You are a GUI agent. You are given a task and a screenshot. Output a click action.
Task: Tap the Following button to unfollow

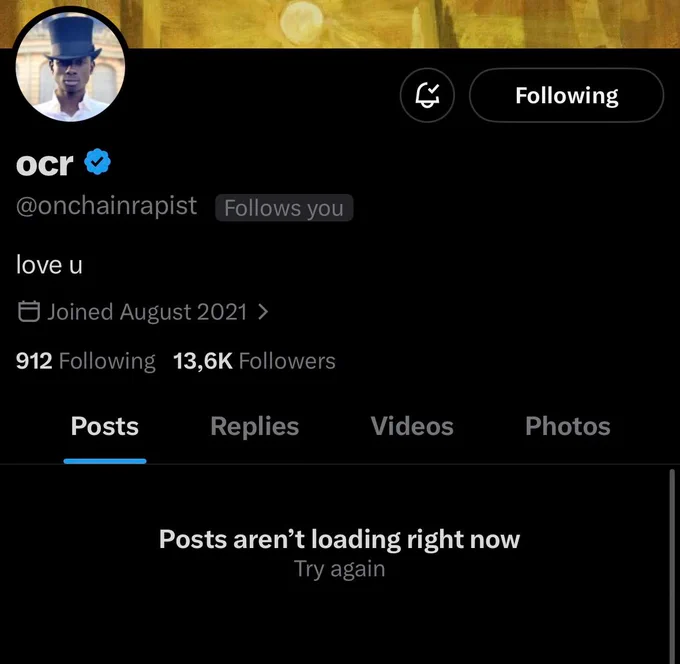tap(566, 95)
